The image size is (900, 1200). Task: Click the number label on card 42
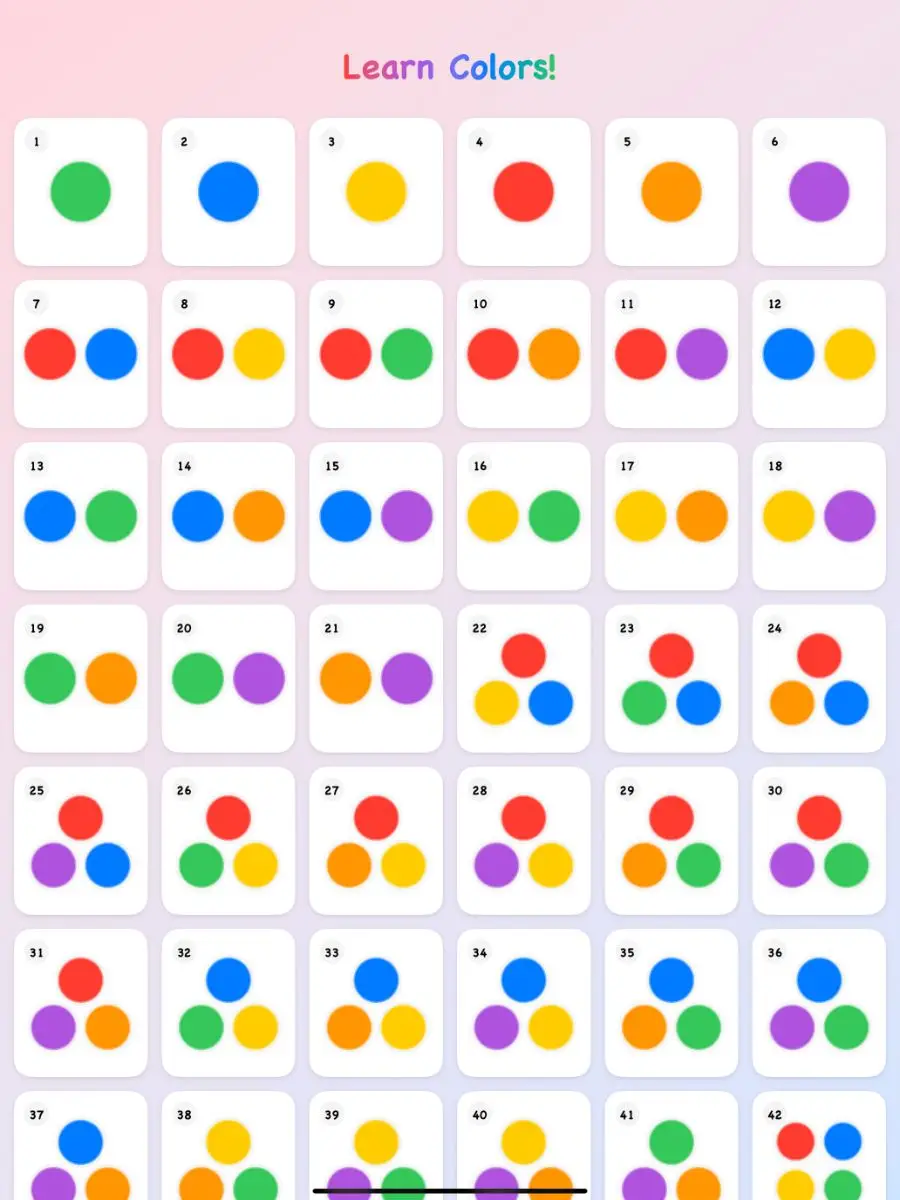(774, 1114)
